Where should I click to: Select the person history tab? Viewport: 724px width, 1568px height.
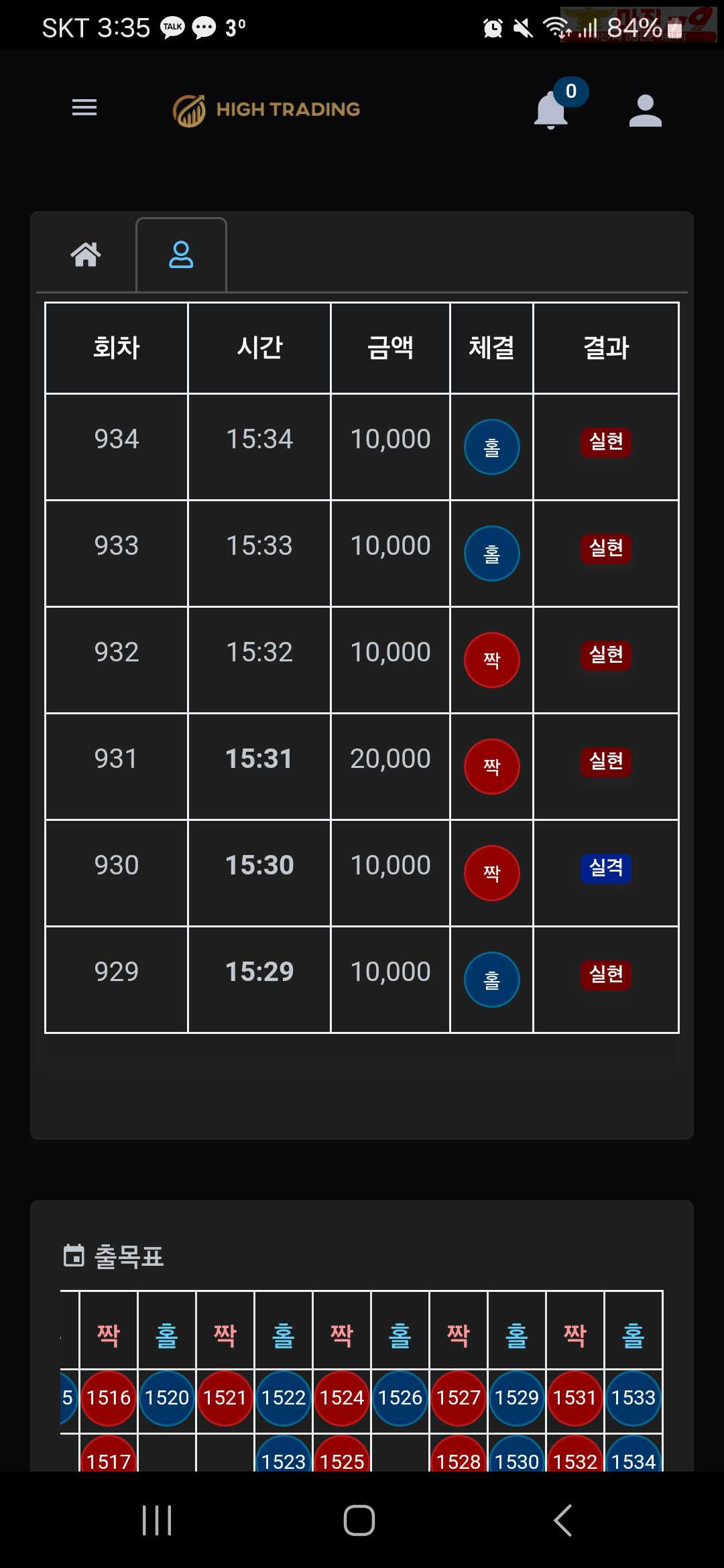181,255
